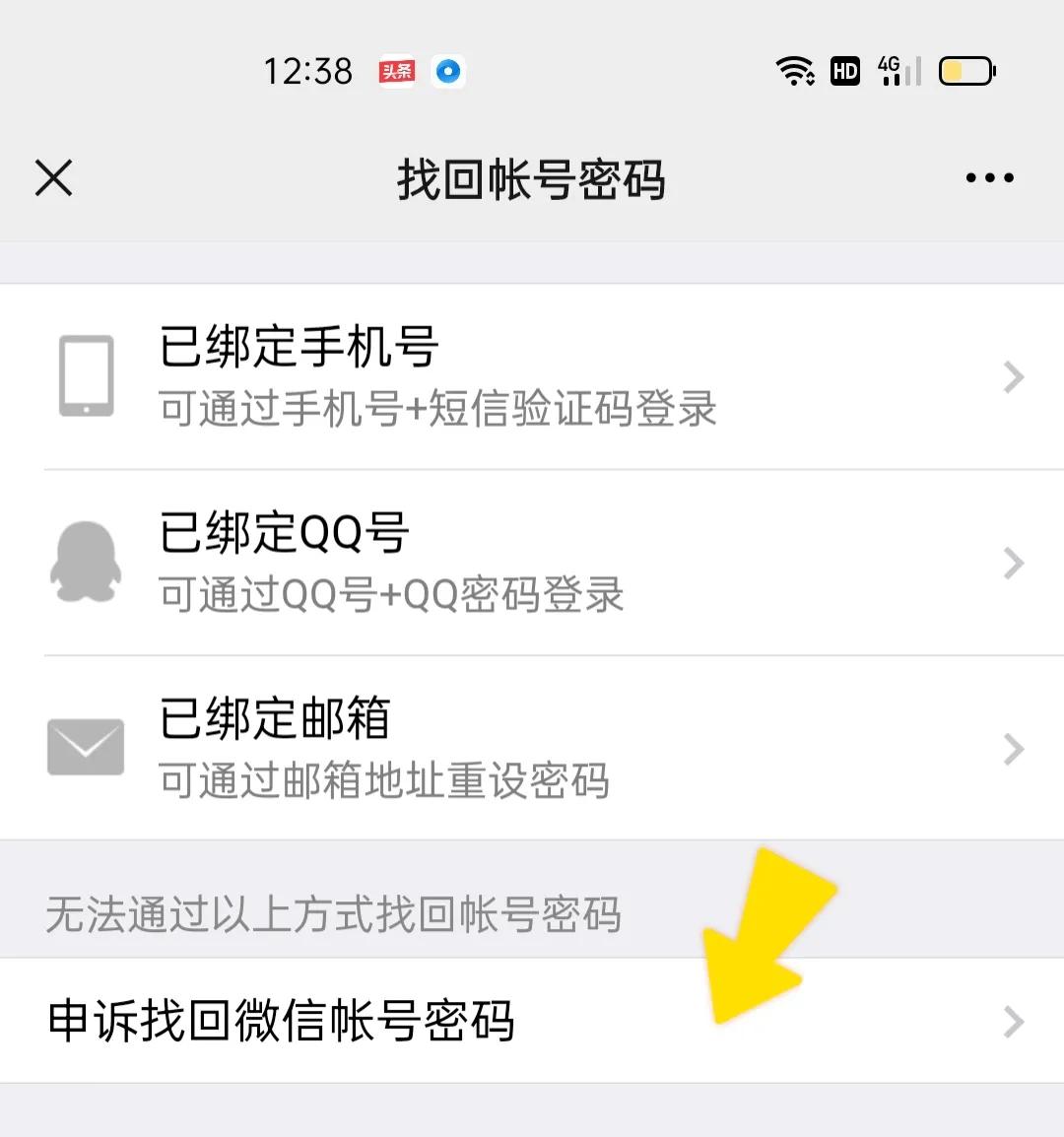Tap the battery indicator icon
Screen dimensions: 1064x1137
[x=965, y=71]
